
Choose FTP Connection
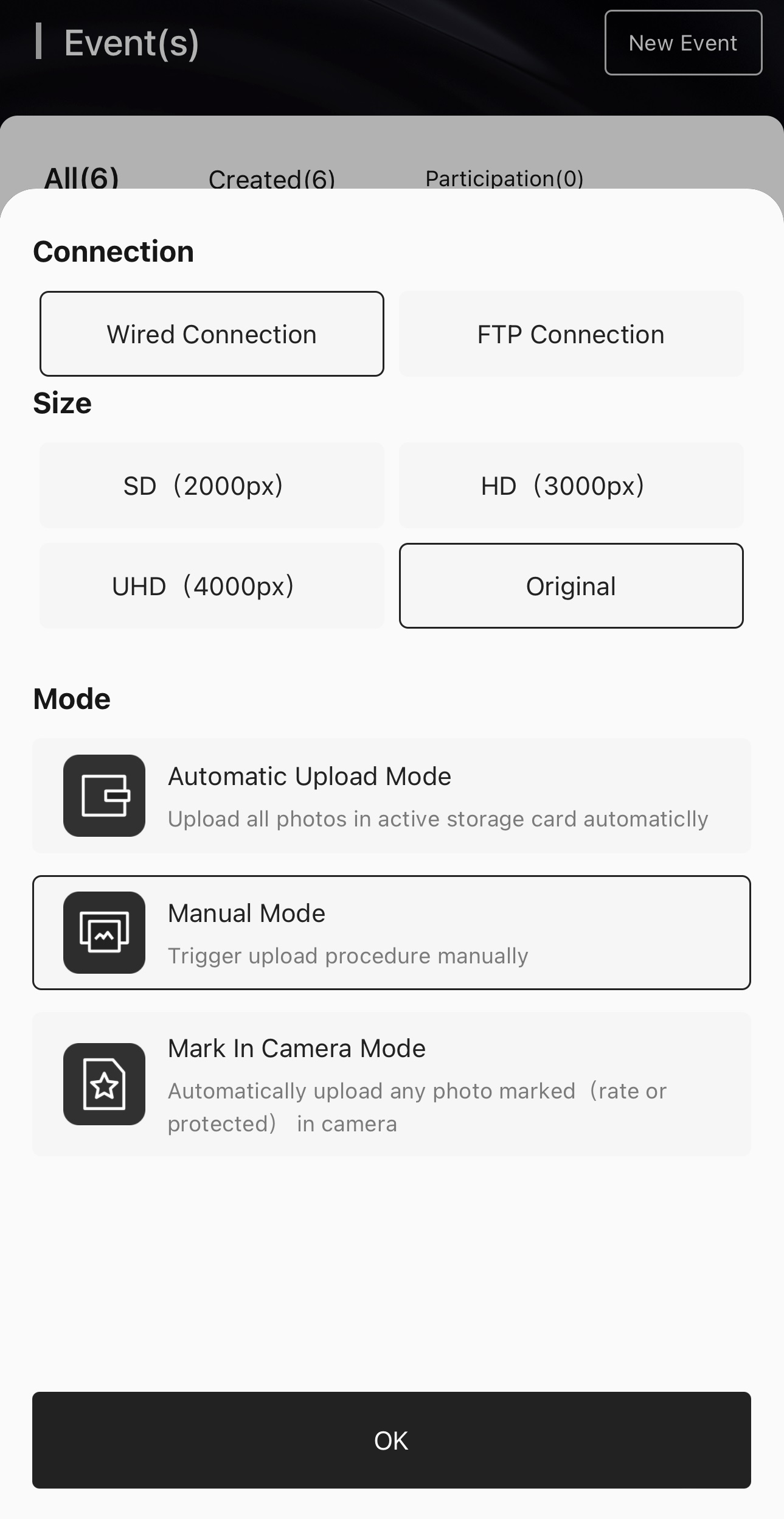click(x=571, y=334)
